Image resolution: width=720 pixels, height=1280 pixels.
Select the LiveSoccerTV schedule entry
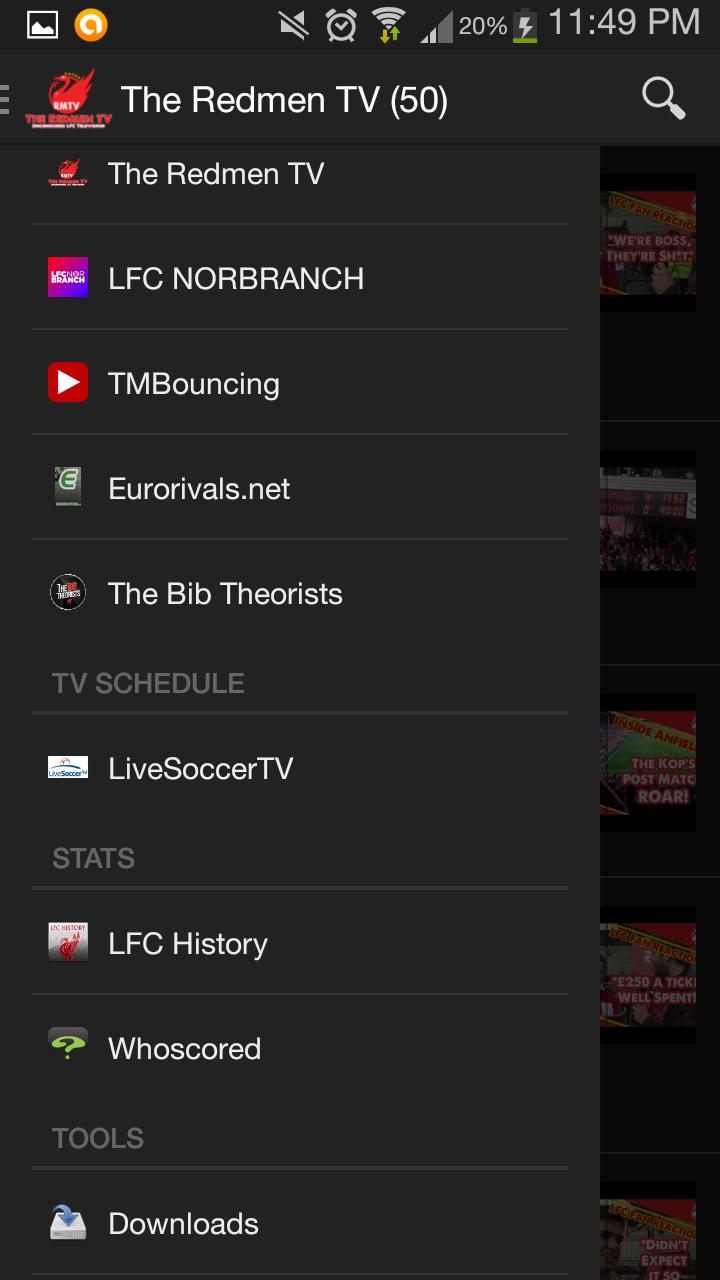(x=200, y=767)
